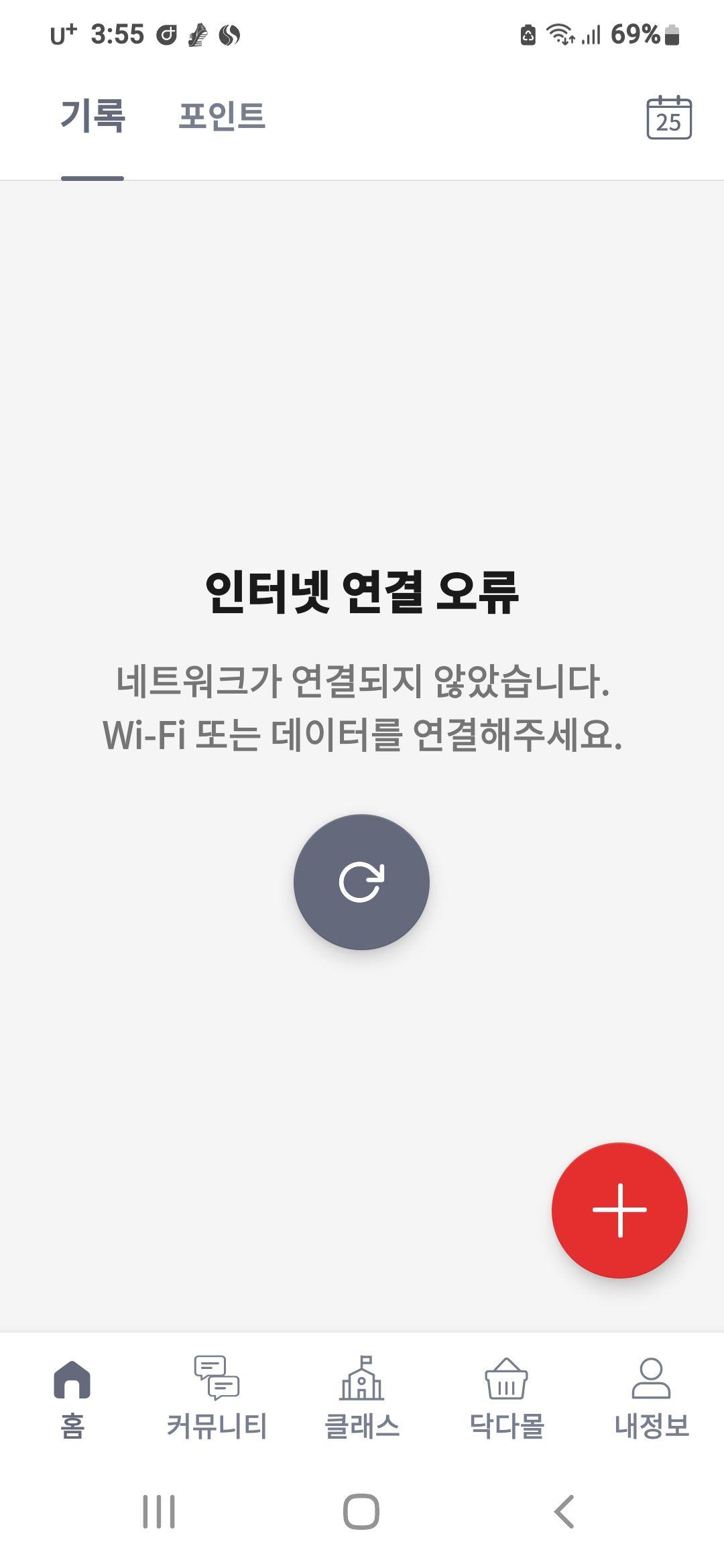Open the 닥다몰 shop tab
724x1568 pixels.
pyautogui.click(x=507, y=1398)
